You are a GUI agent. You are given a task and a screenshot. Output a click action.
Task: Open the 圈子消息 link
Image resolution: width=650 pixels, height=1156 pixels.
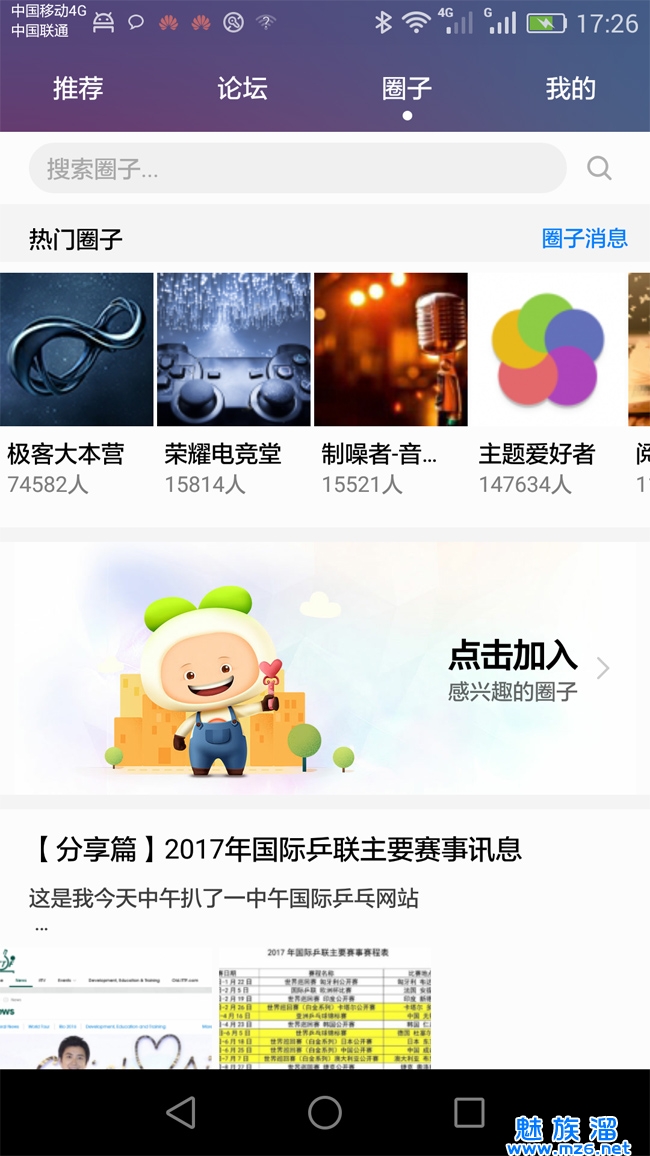[x=584, y=238]
